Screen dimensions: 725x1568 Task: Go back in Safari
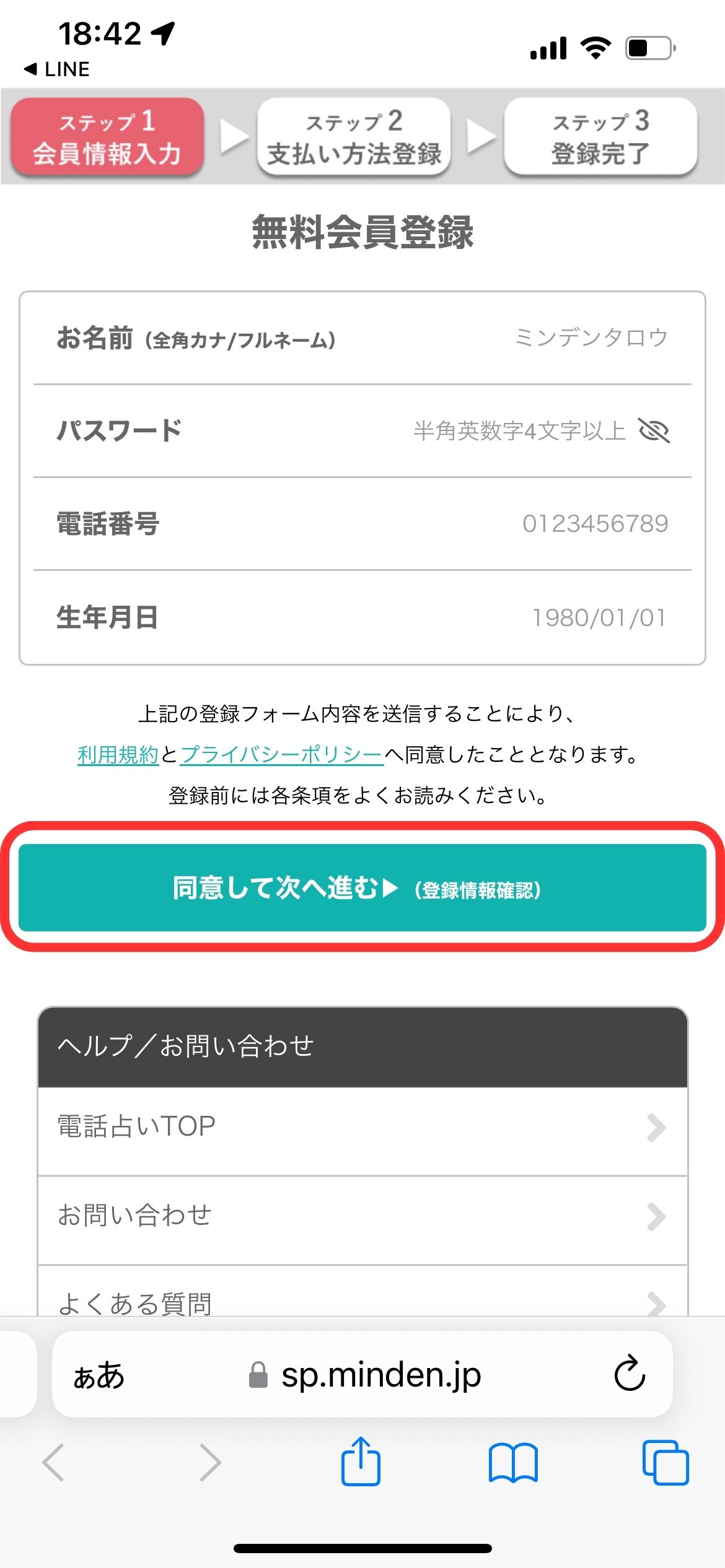pos(53,1463)
